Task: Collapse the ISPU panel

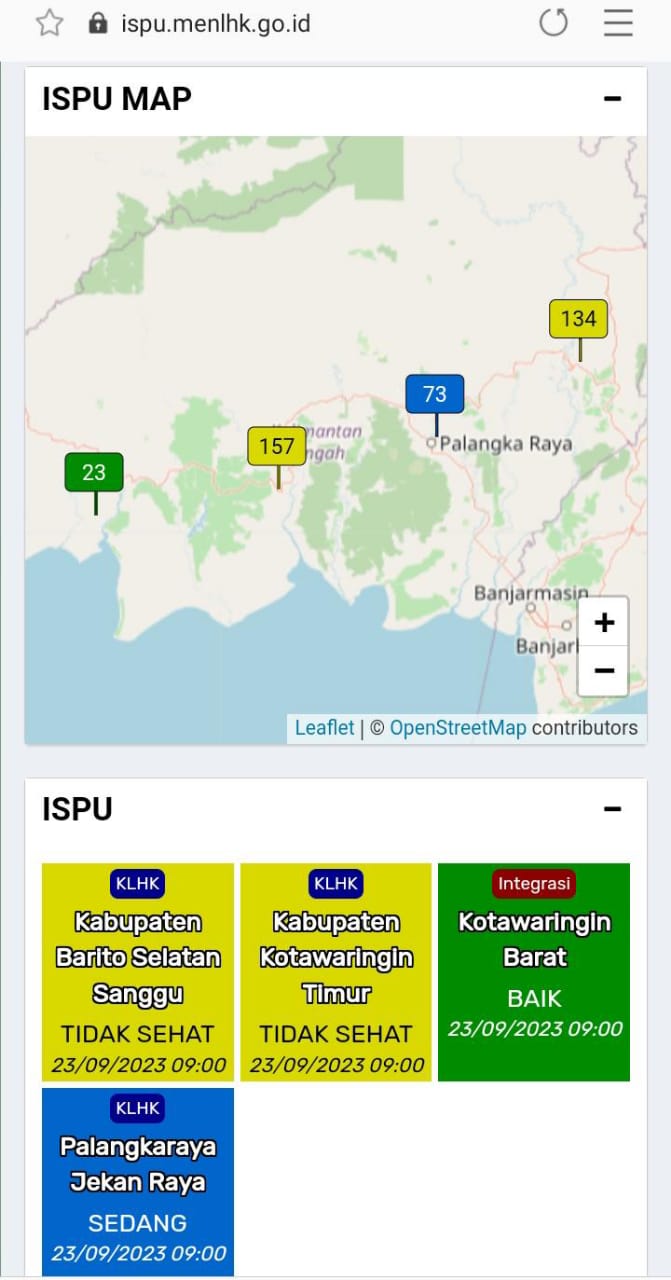Action: (x=612, y=809)
